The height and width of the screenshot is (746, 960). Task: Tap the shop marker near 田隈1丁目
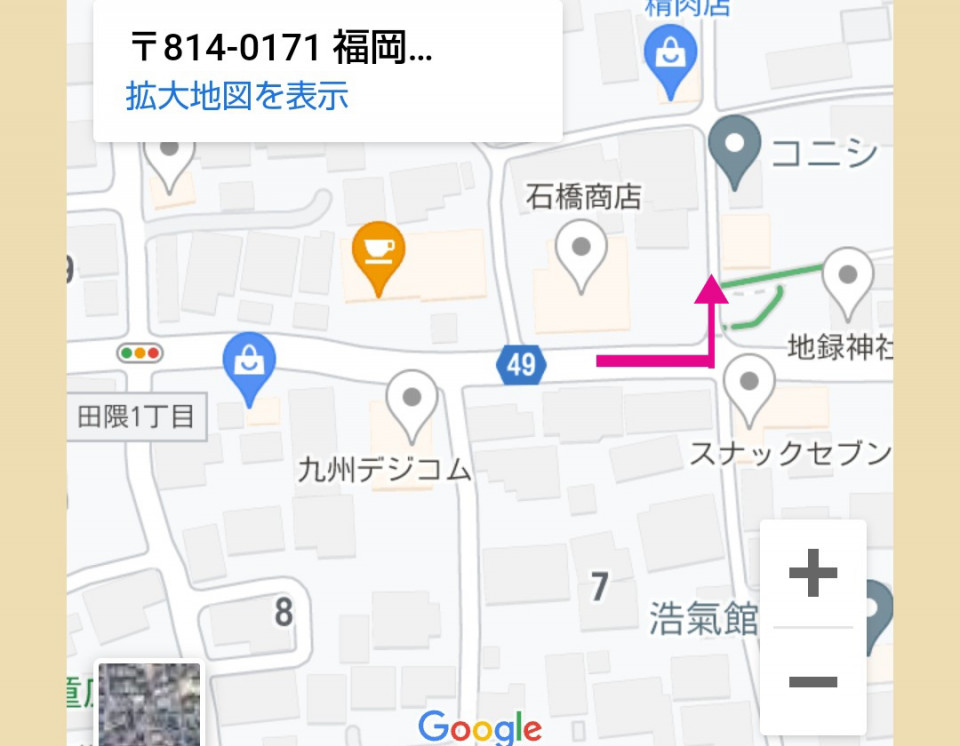pos(249,364)
